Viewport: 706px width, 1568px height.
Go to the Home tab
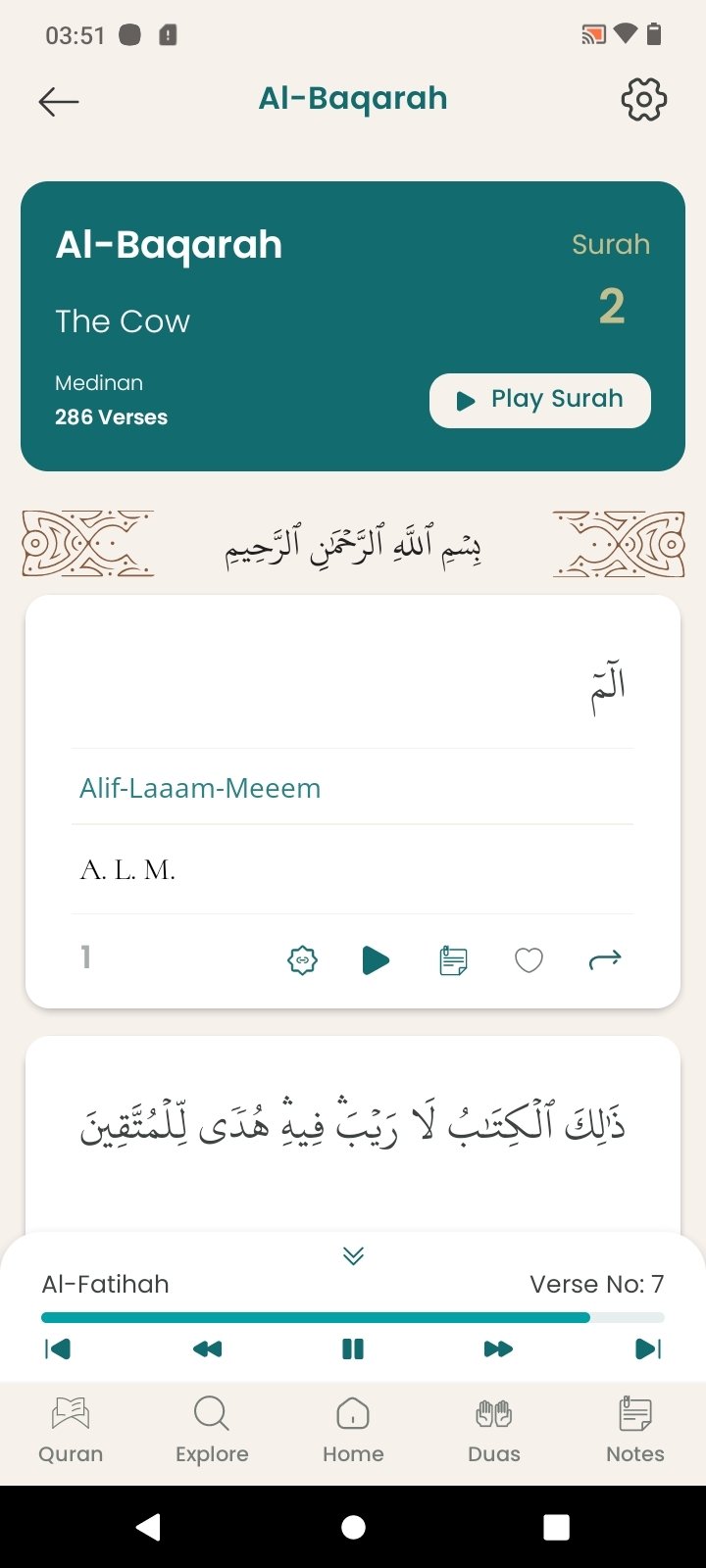point(353,1431)
